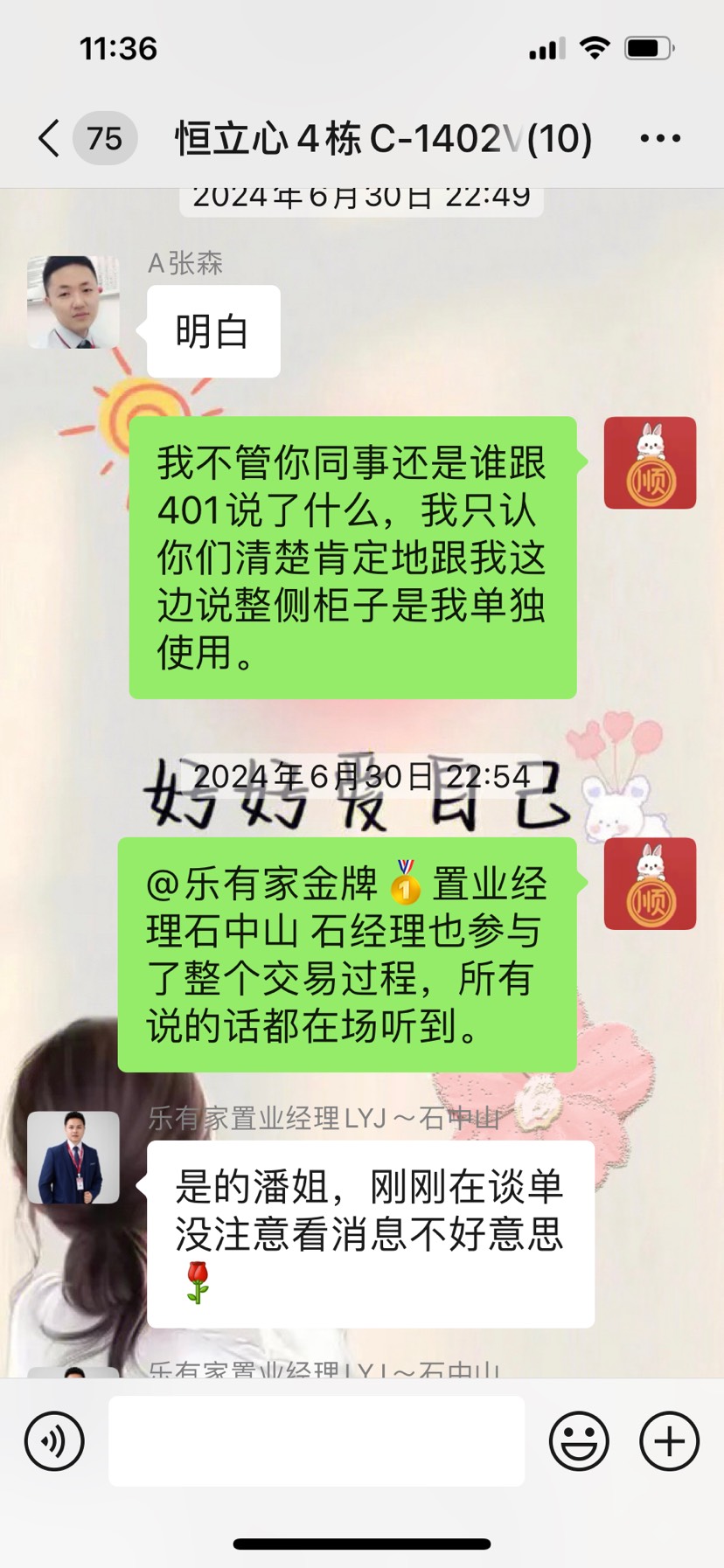Open A张森's profile avatar
The image size is (724, 1568).
click(x=73, y=302)
